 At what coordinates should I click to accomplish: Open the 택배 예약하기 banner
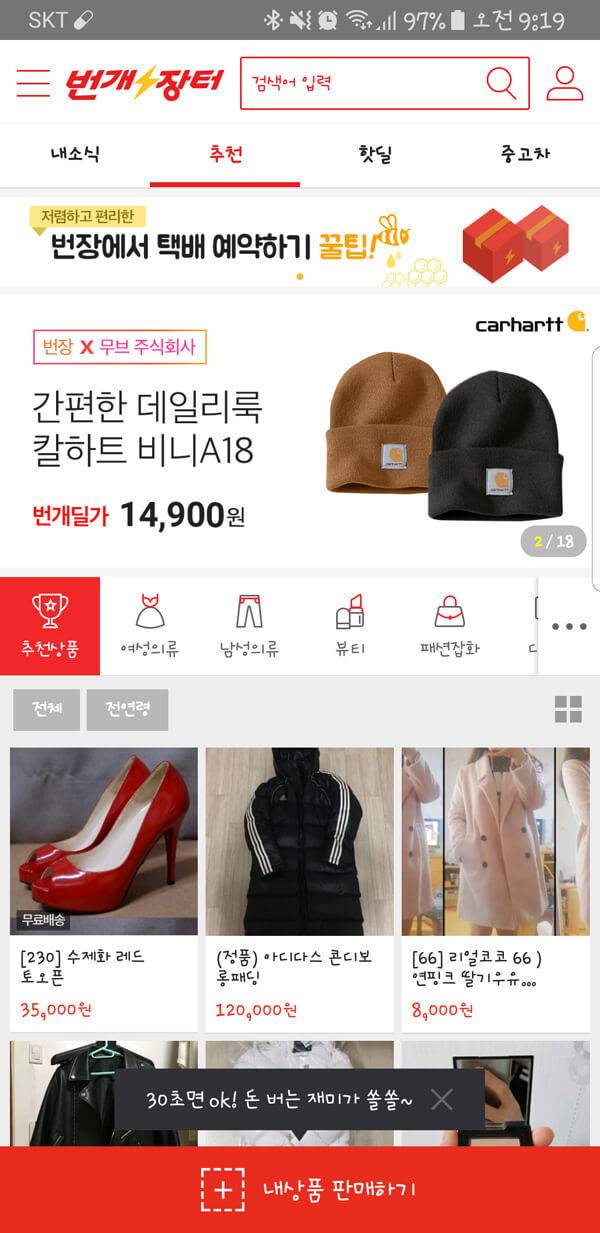tap(300, 240)
